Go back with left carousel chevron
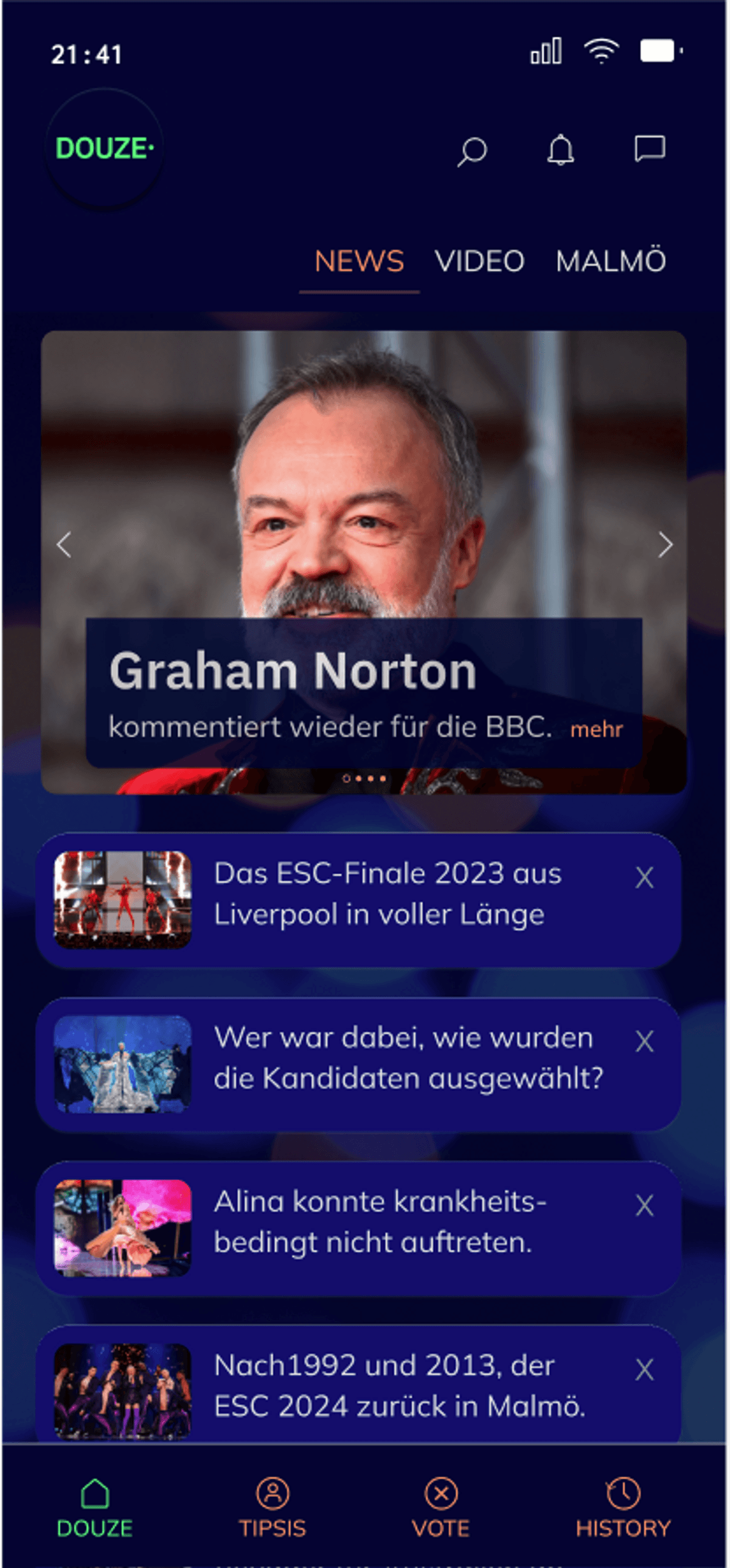Screen dimensions: 730x1568 point(63,545)
